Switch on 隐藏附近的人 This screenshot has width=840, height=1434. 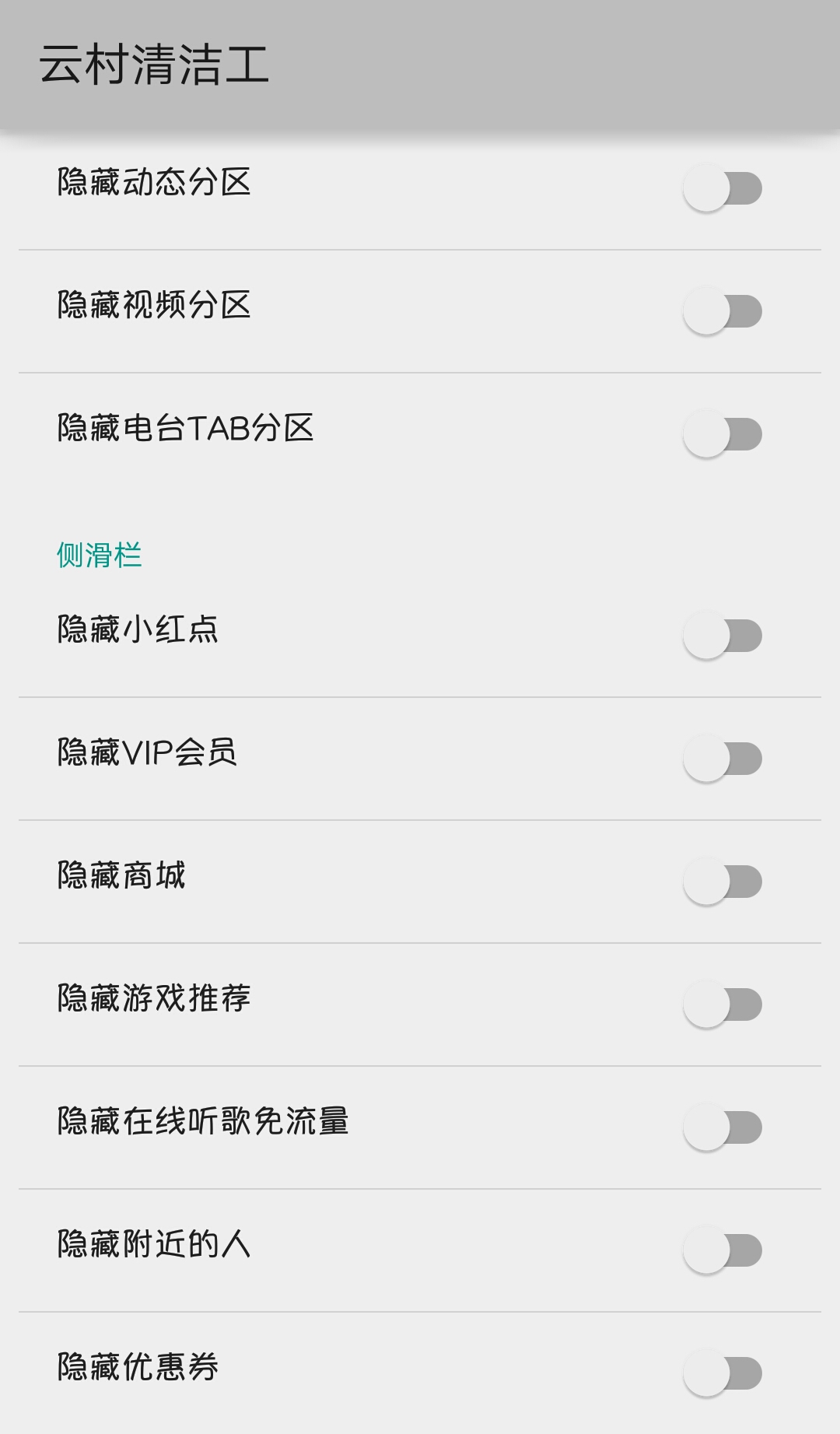click(722, 1250)
